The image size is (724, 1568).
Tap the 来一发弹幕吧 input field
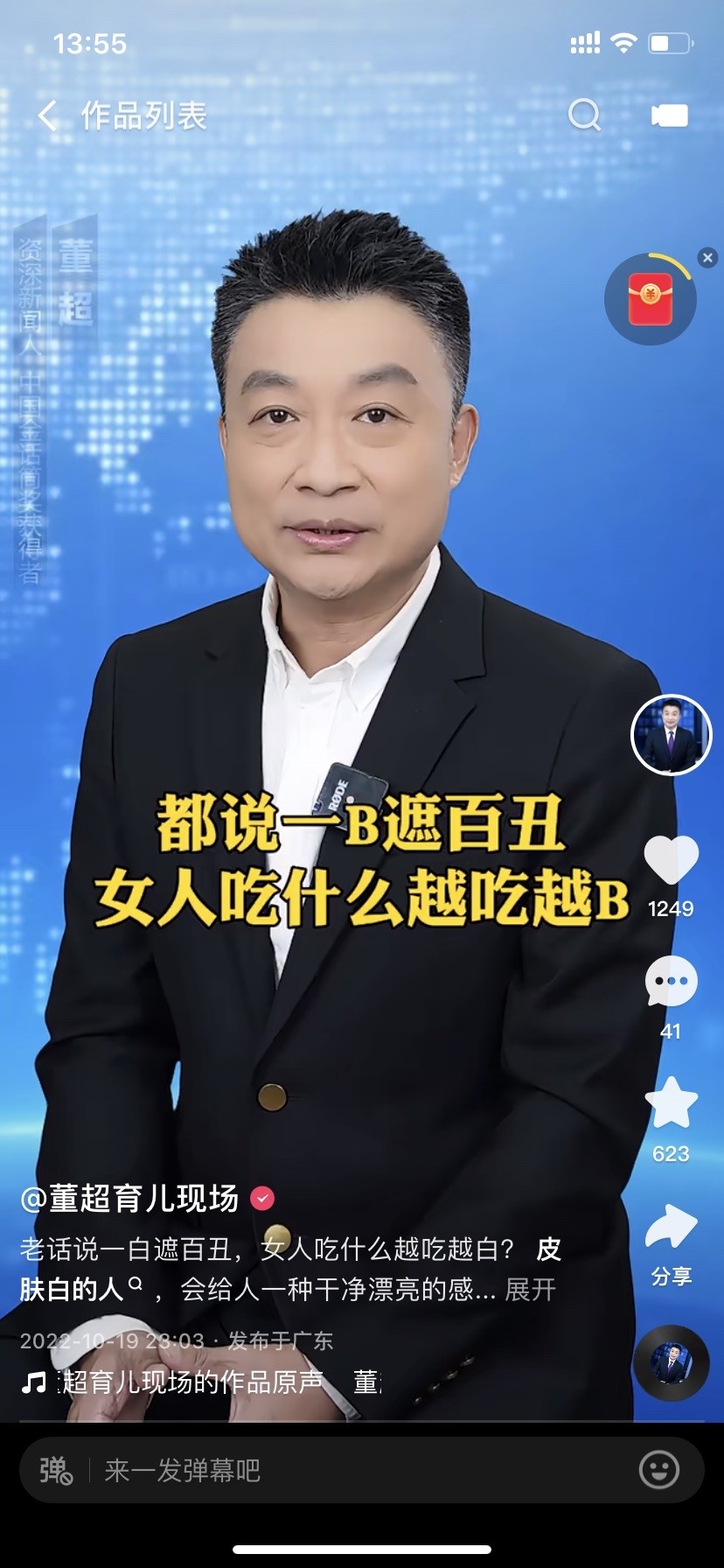pos(361,1470)
